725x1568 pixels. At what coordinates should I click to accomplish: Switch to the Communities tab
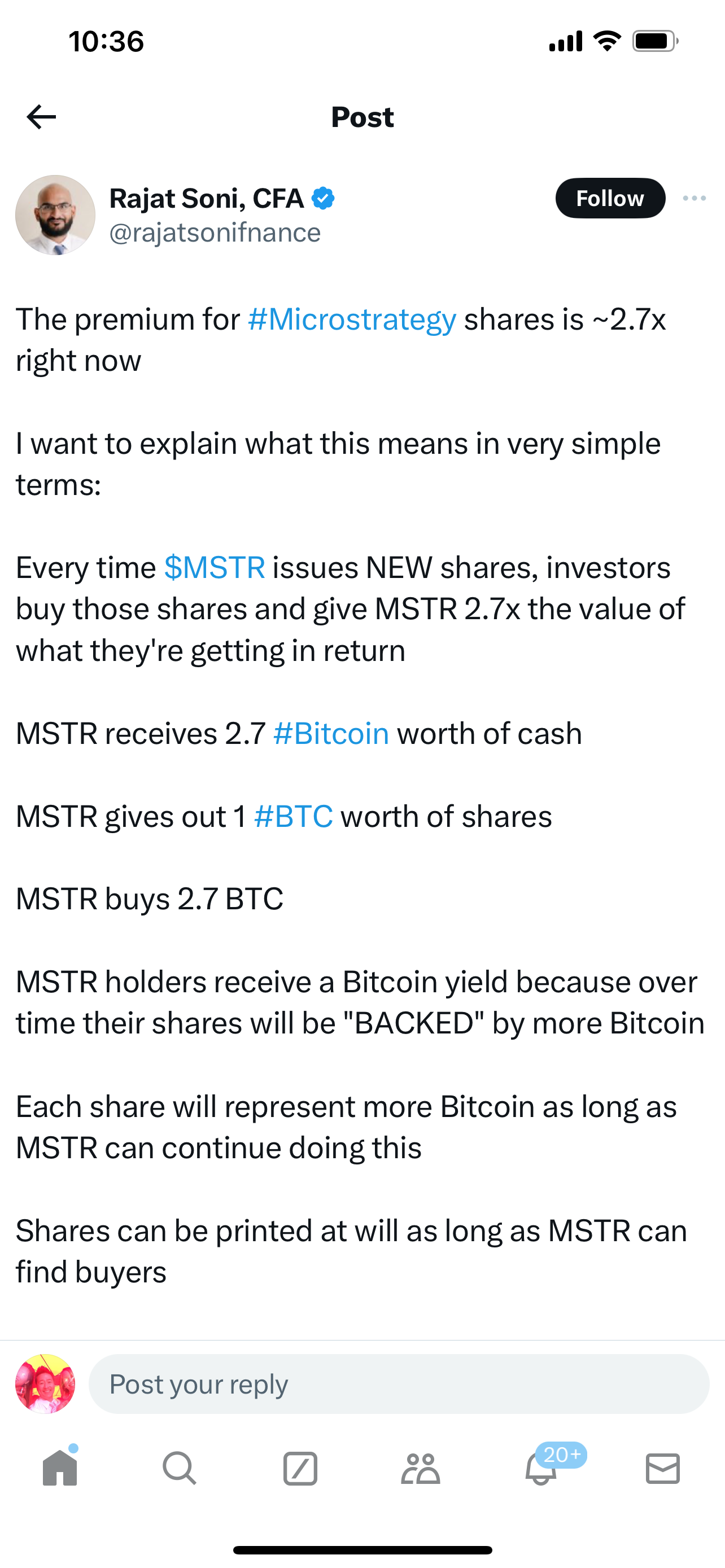[x=421, y=1469]
